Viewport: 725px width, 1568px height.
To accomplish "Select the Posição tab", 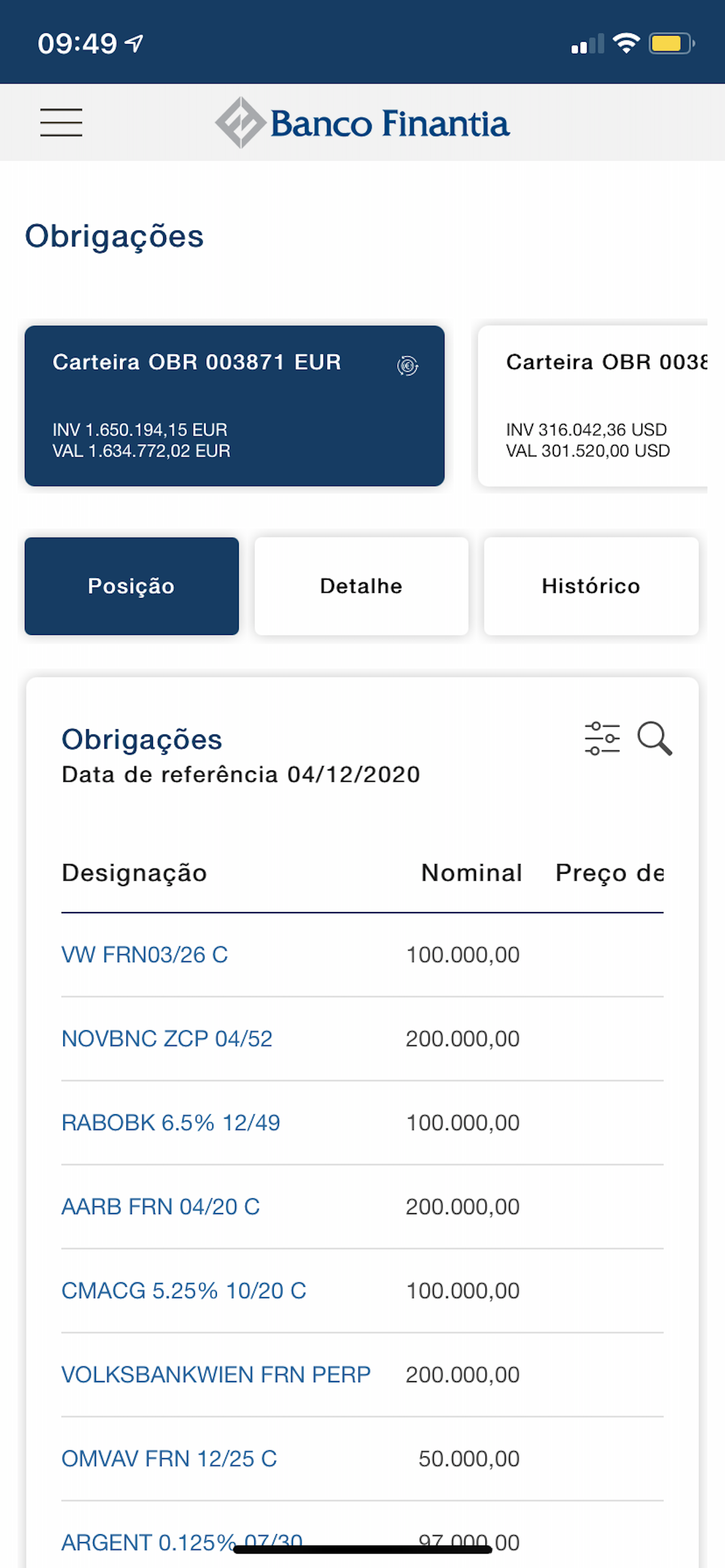I will coord(132,585).
